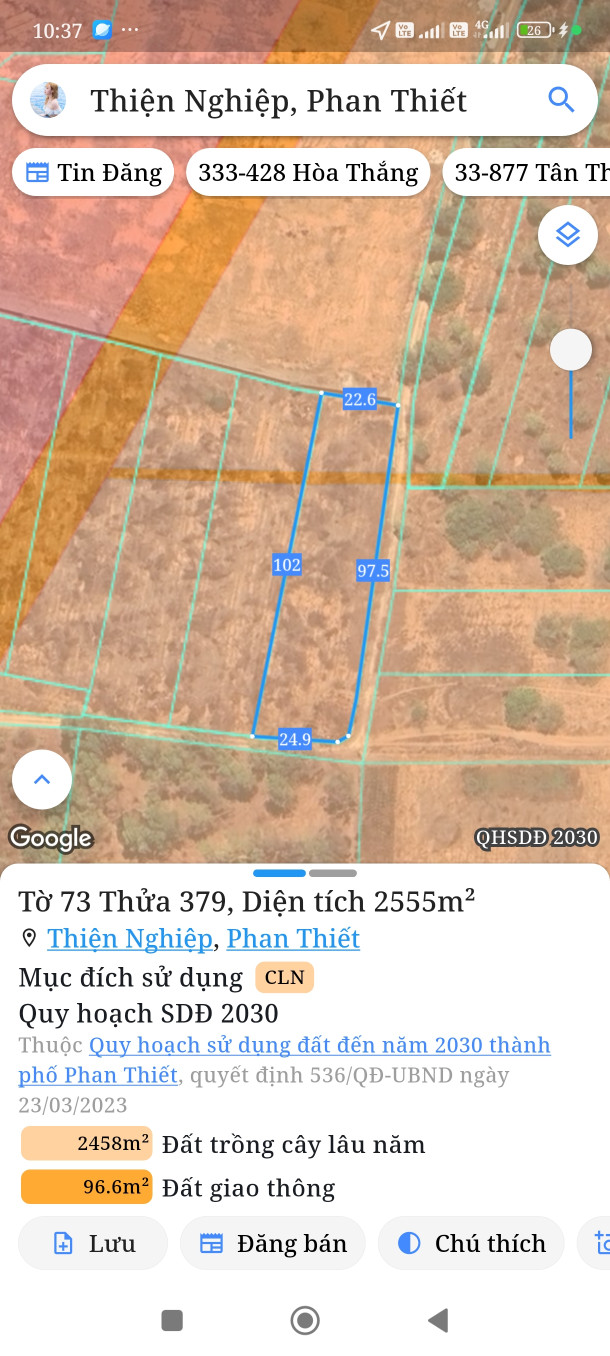Tap the search magnifier icon
610x1356 pixels.
click(x=561, y=100)
